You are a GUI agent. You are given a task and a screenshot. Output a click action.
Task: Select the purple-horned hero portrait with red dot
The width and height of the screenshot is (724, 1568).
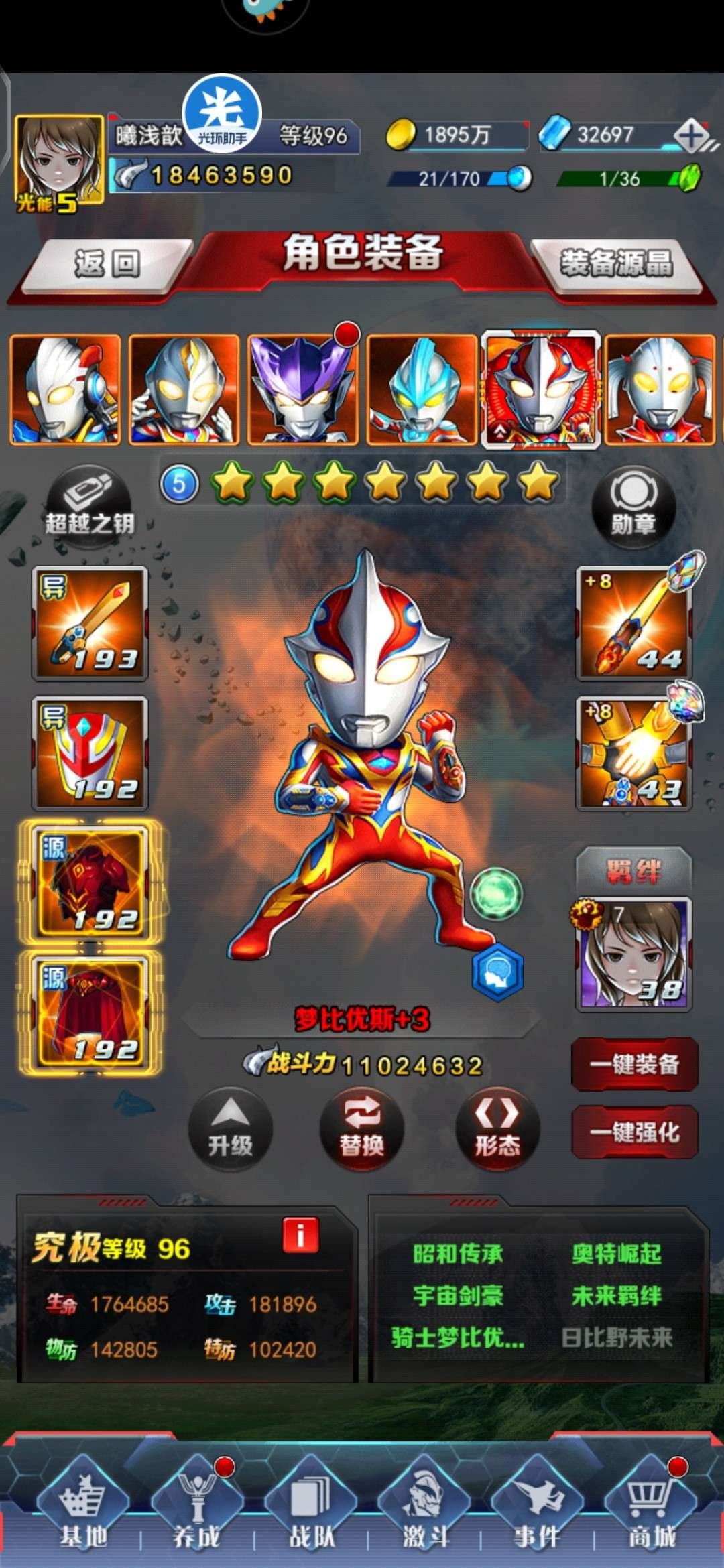coord(302,389)
